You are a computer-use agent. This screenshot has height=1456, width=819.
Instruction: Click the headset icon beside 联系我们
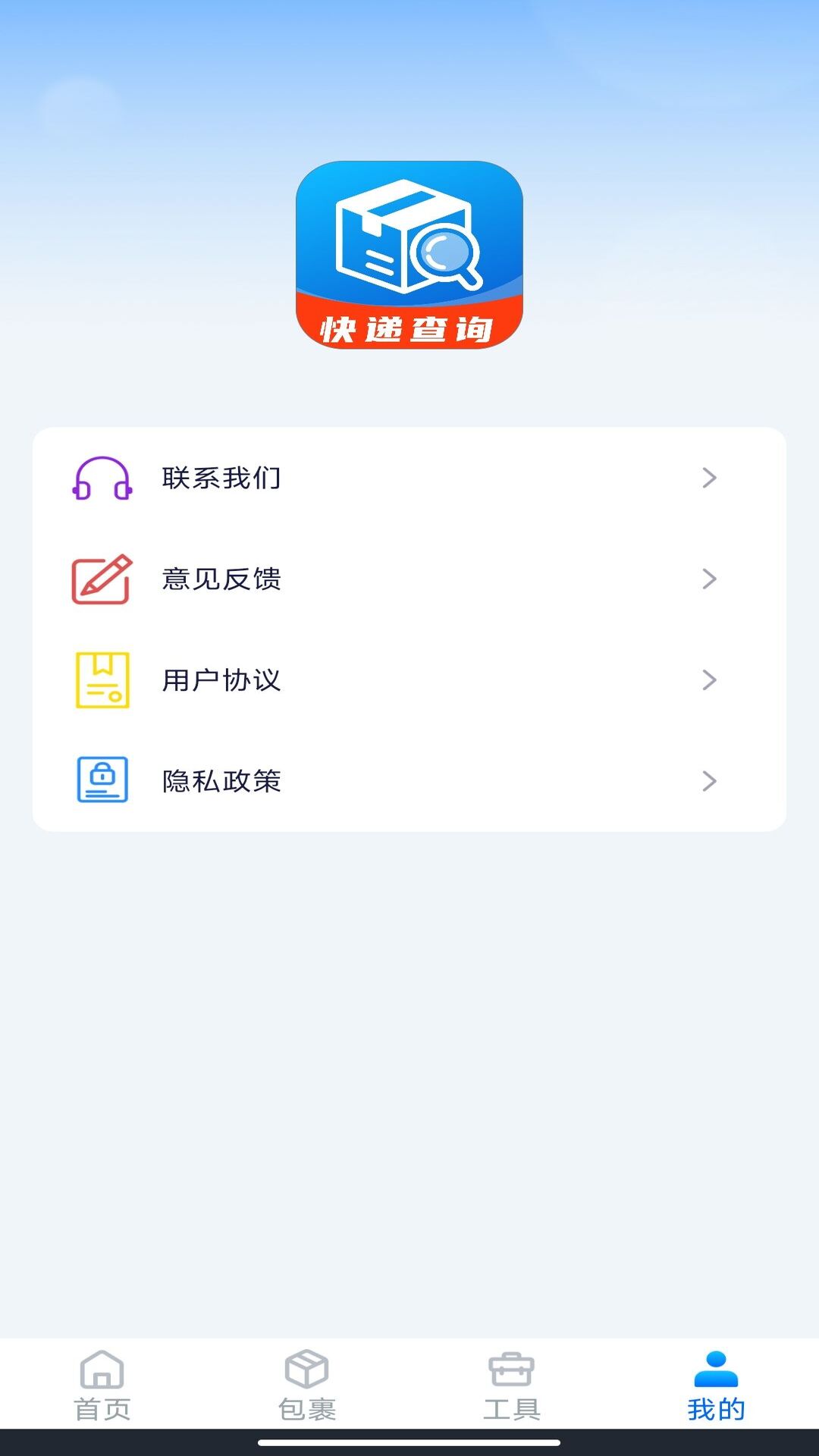[102, 478]
